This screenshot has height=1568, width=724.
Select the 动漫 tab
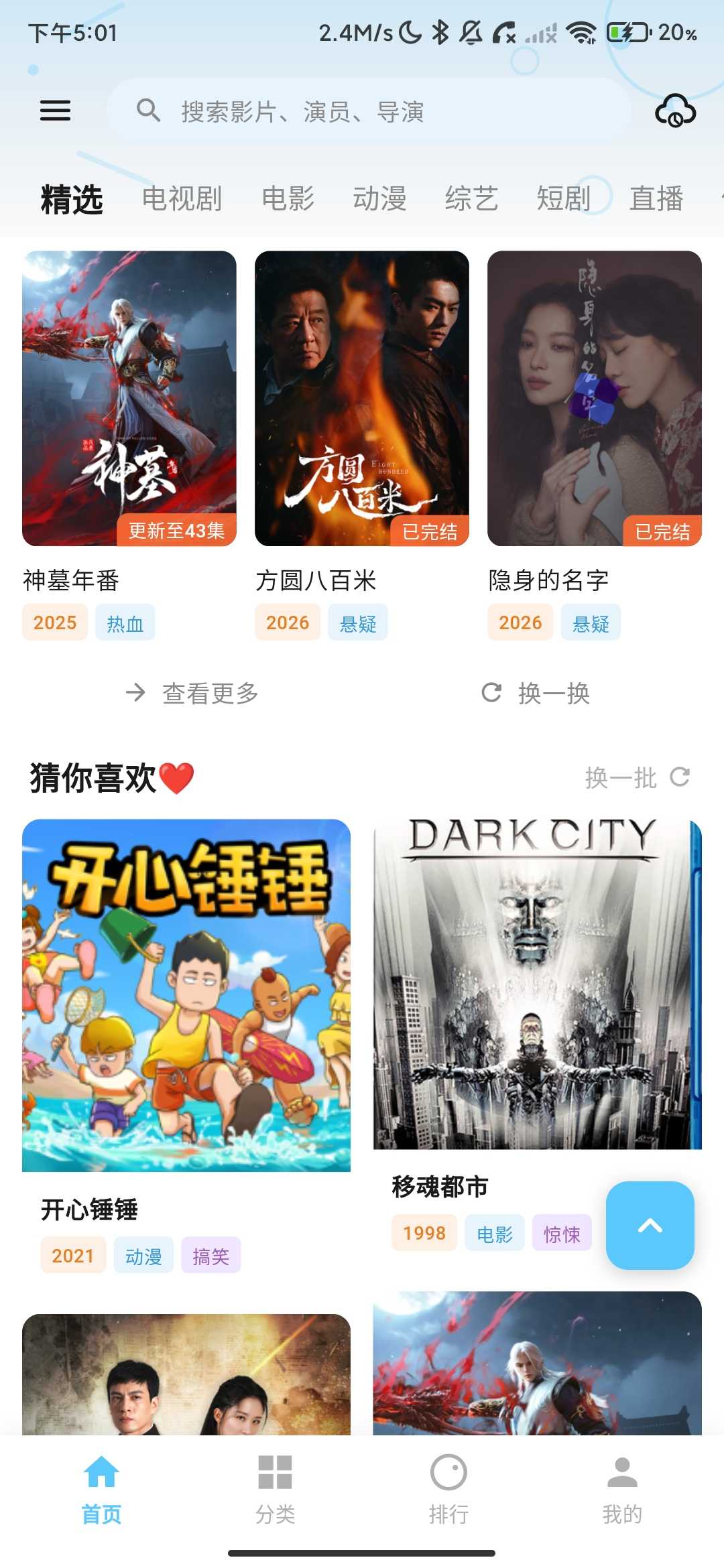[379, 199]
